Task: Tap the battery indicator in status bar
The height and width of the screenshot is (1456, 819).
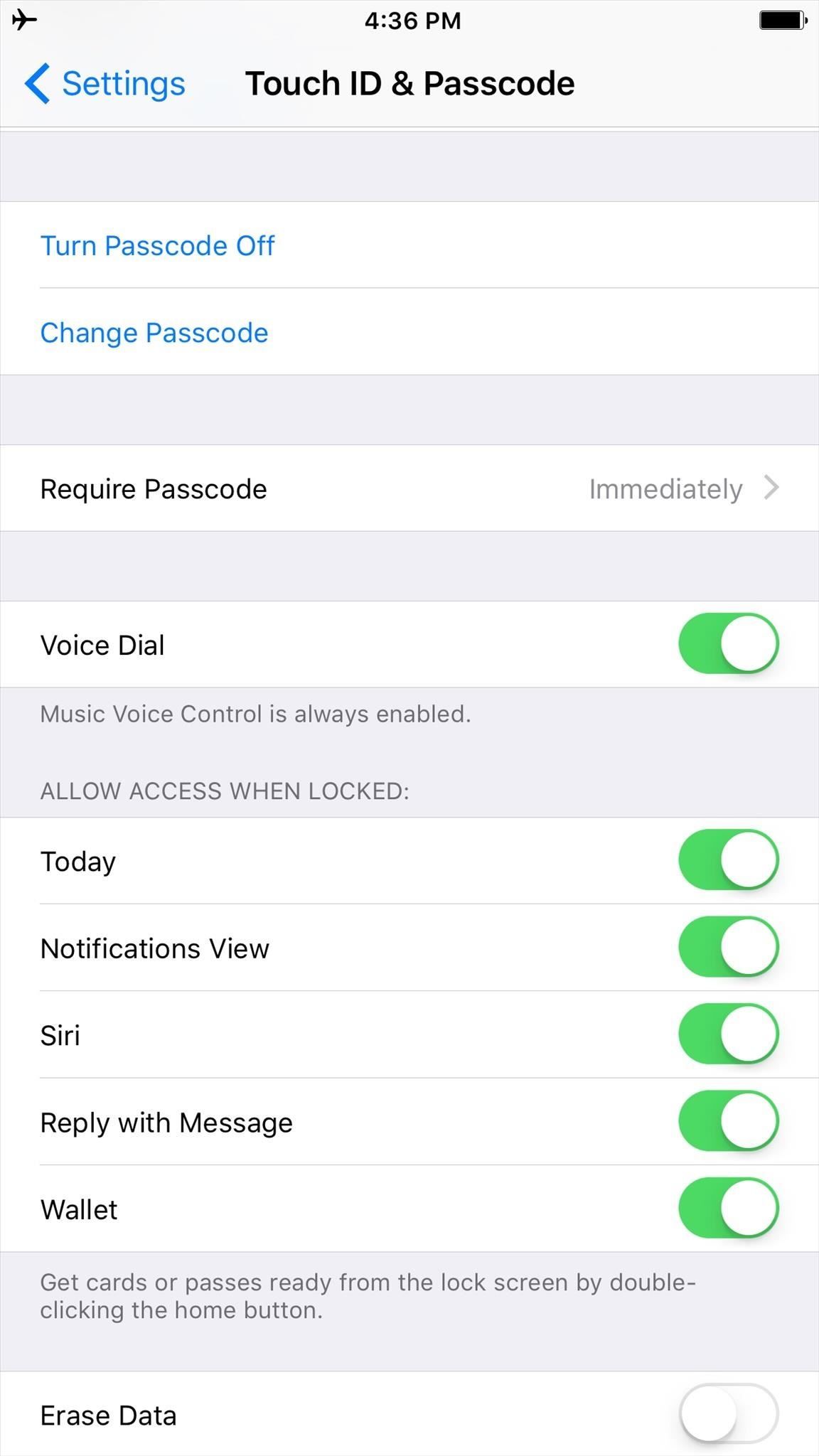Action: coord(781,21)
